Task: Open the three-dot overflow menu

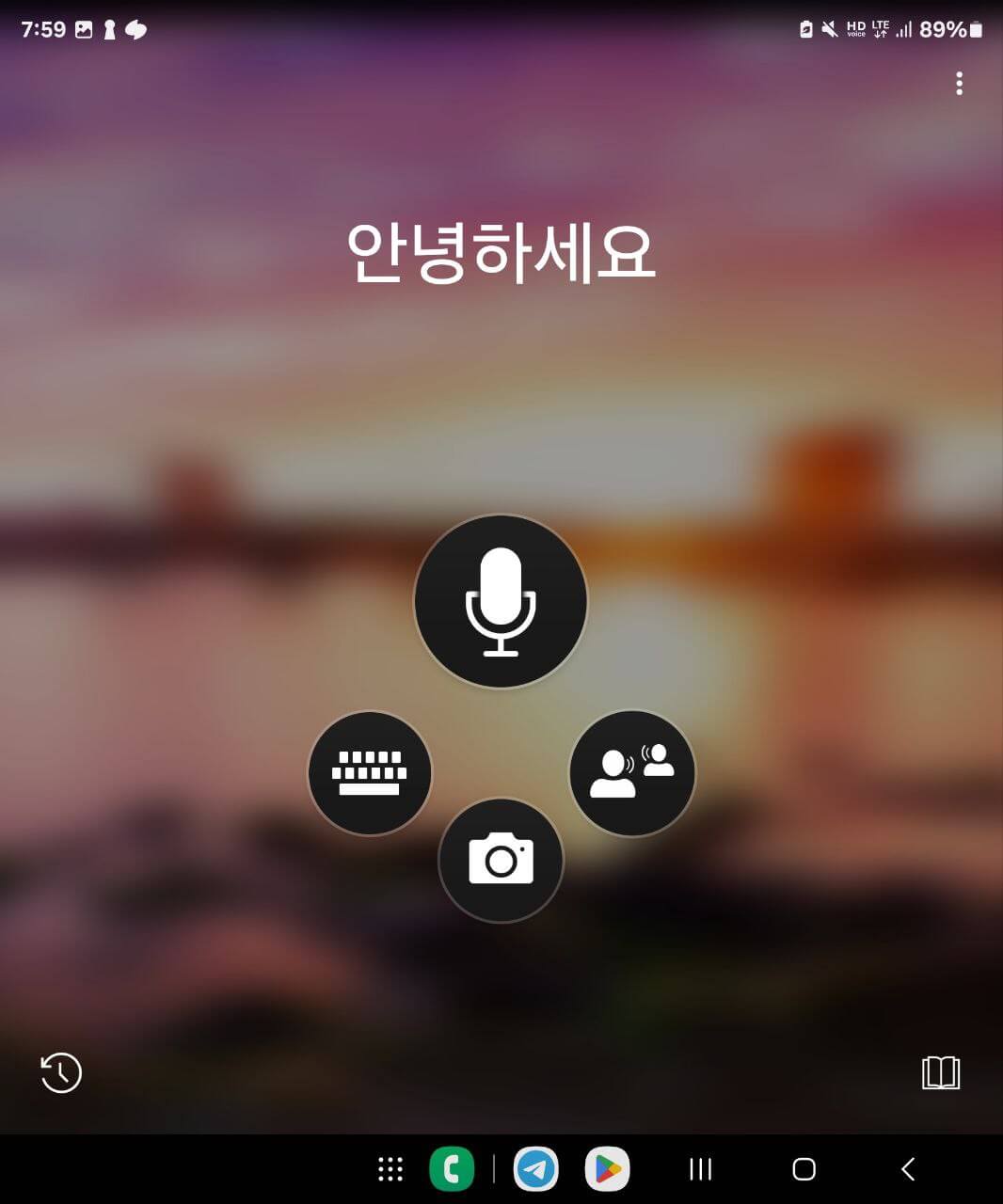Action: [959, 84]
